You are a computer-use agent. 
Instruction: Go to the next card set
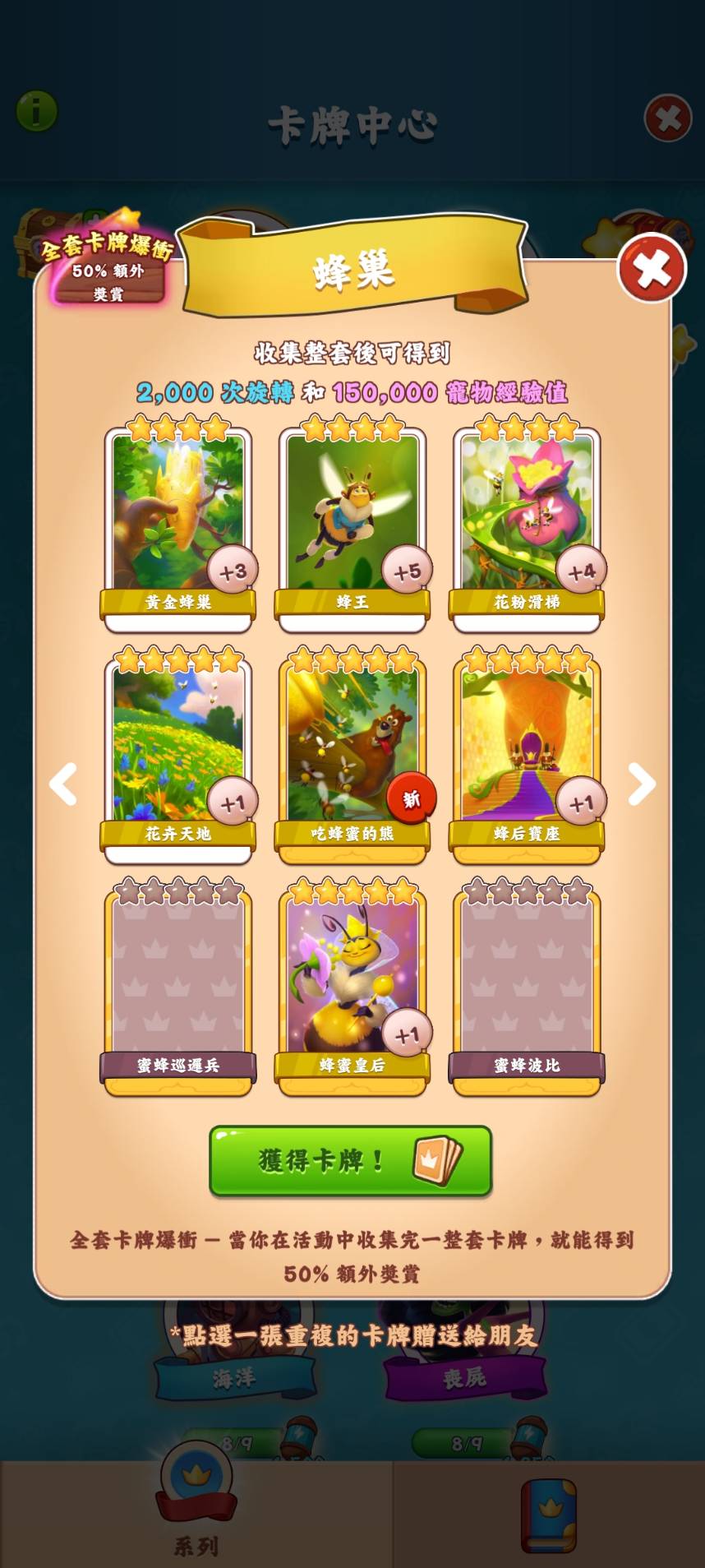click(x=642, y=784)
